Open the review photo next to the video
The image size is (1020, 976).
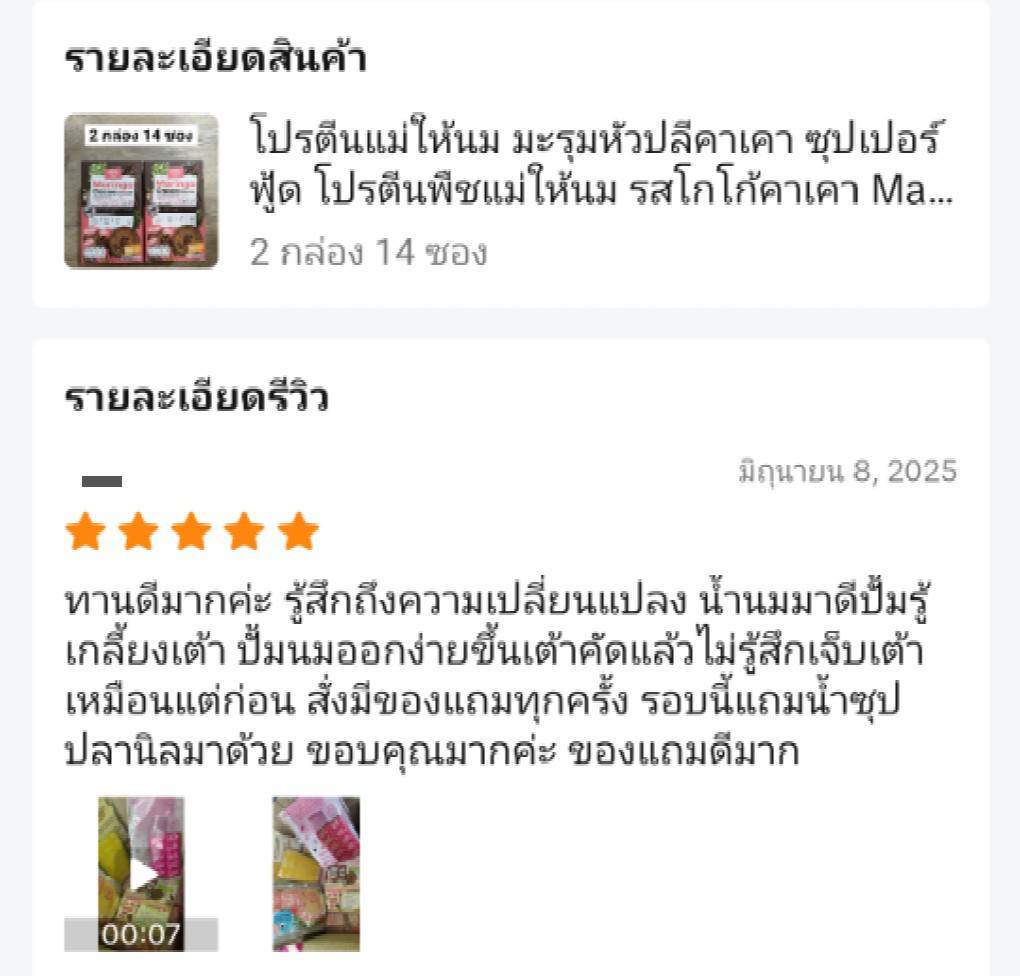[x=316, y=874]
